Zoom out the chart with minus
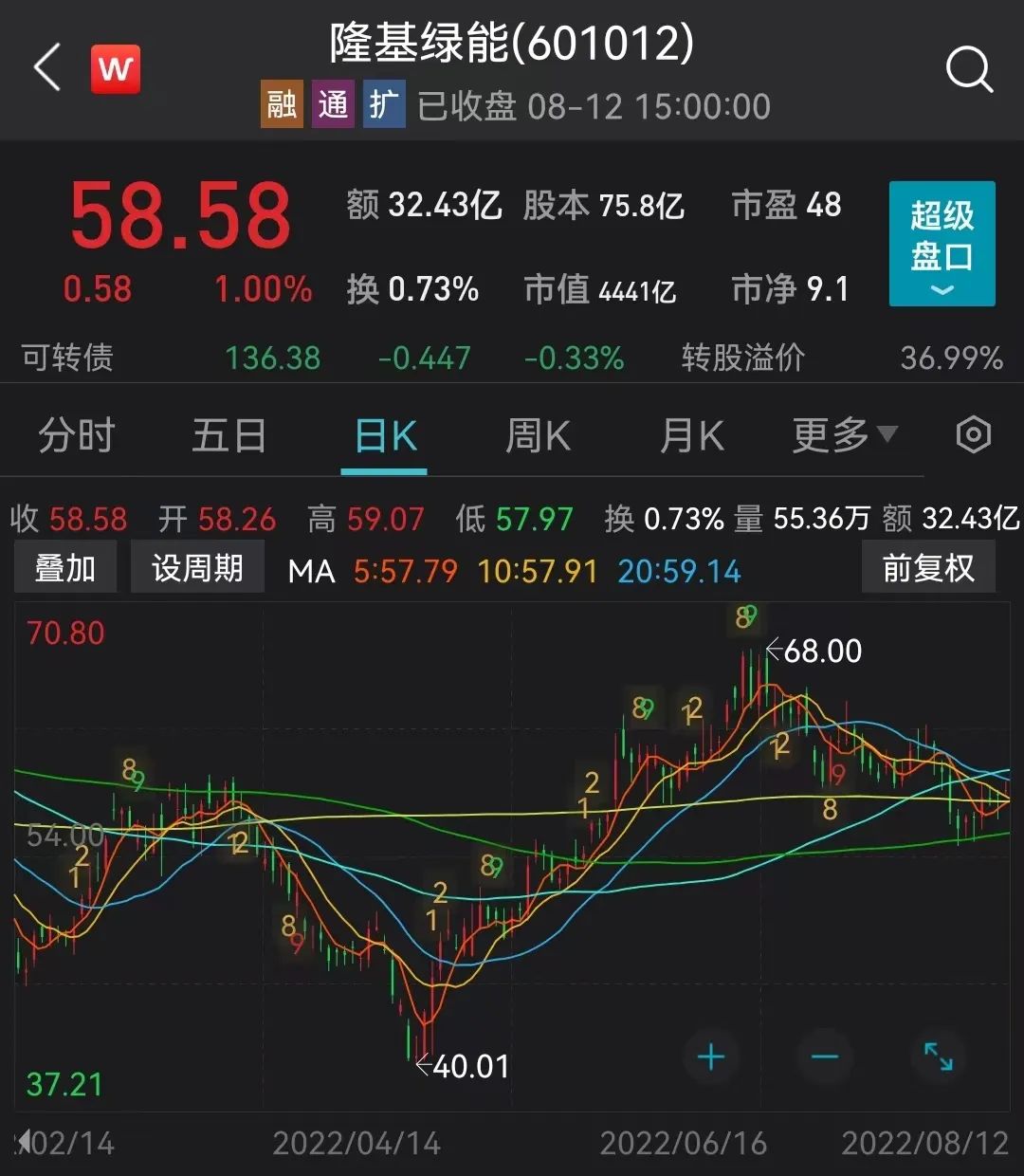This screenshot has height=1176, width=1024. tap(825, 1057)
